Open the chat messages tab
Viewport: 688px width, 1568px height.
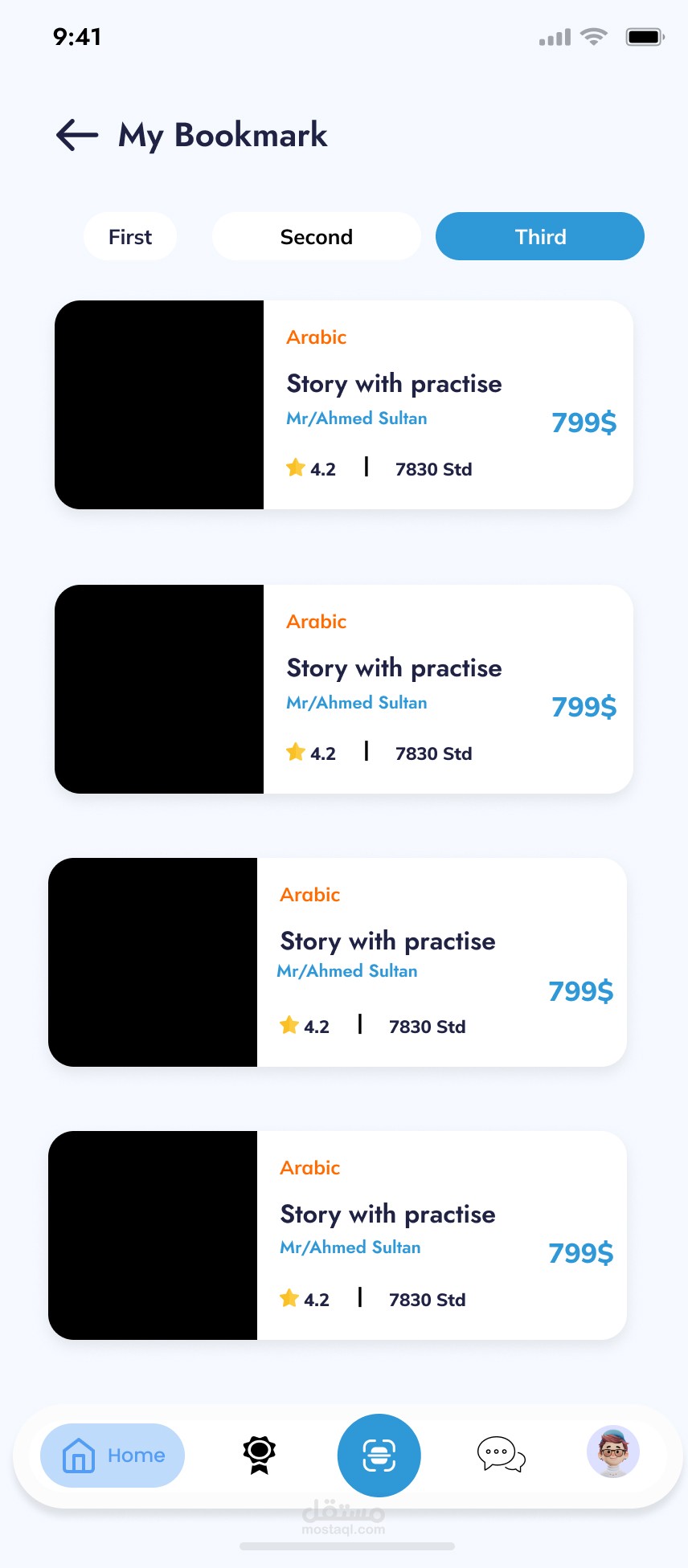click(x=501, y=1455)
